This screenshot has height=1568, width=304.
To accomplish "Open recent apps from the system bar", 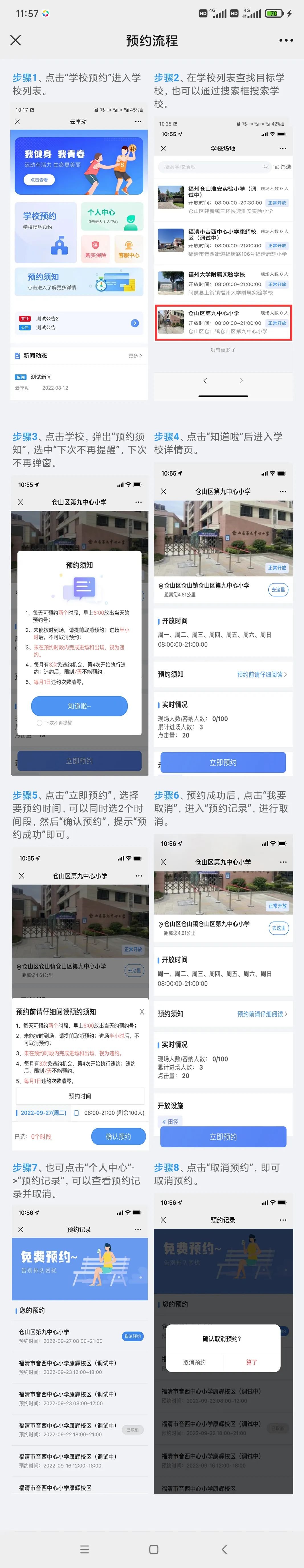I will (85, 1549).
